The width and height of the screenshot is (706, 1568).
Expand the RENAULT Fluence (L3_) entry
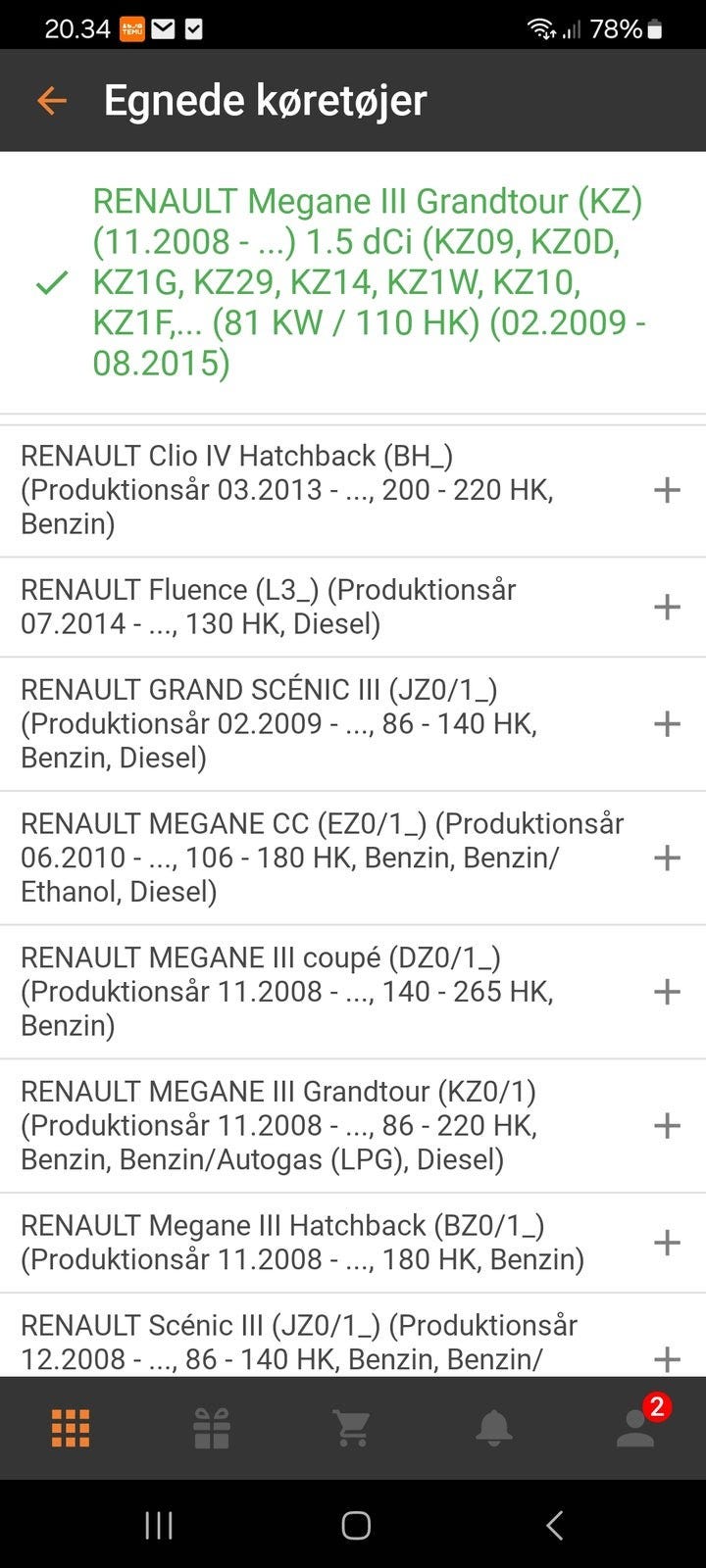667,607
